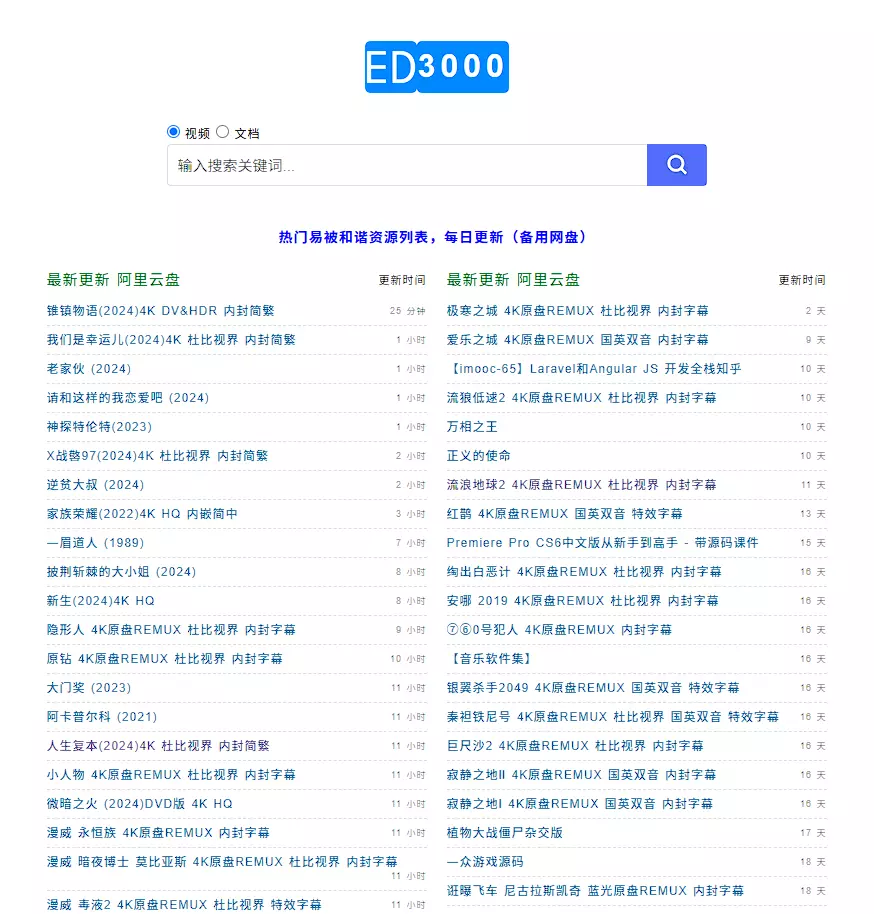Image resolution: width=874 pixels, height=914 pixels.
Task: Open 新生(2024)4K HQ entry
Action: tap(100, 601)
